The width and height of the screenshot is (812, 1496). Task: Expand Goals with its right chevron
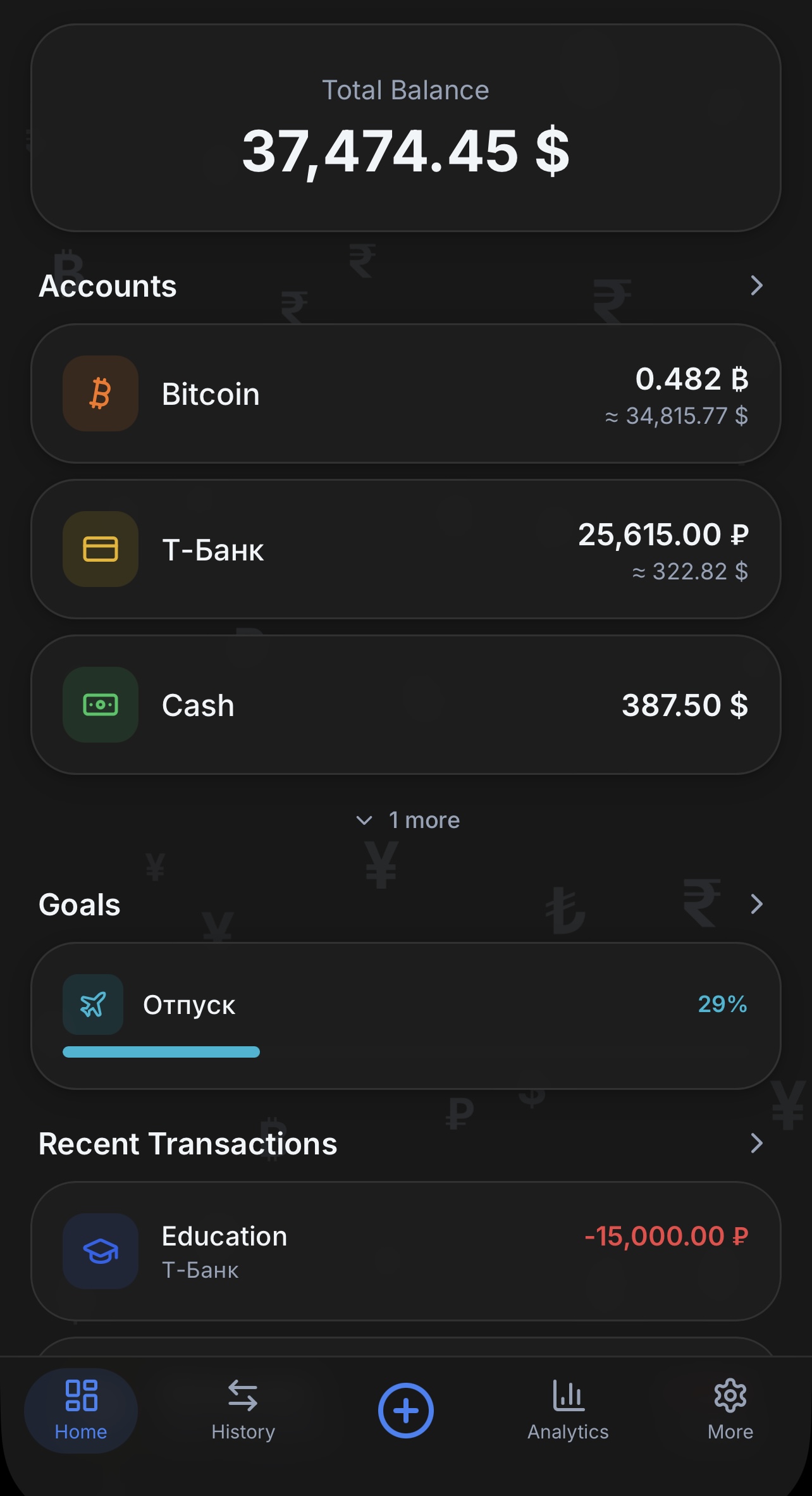click(757, 905)
